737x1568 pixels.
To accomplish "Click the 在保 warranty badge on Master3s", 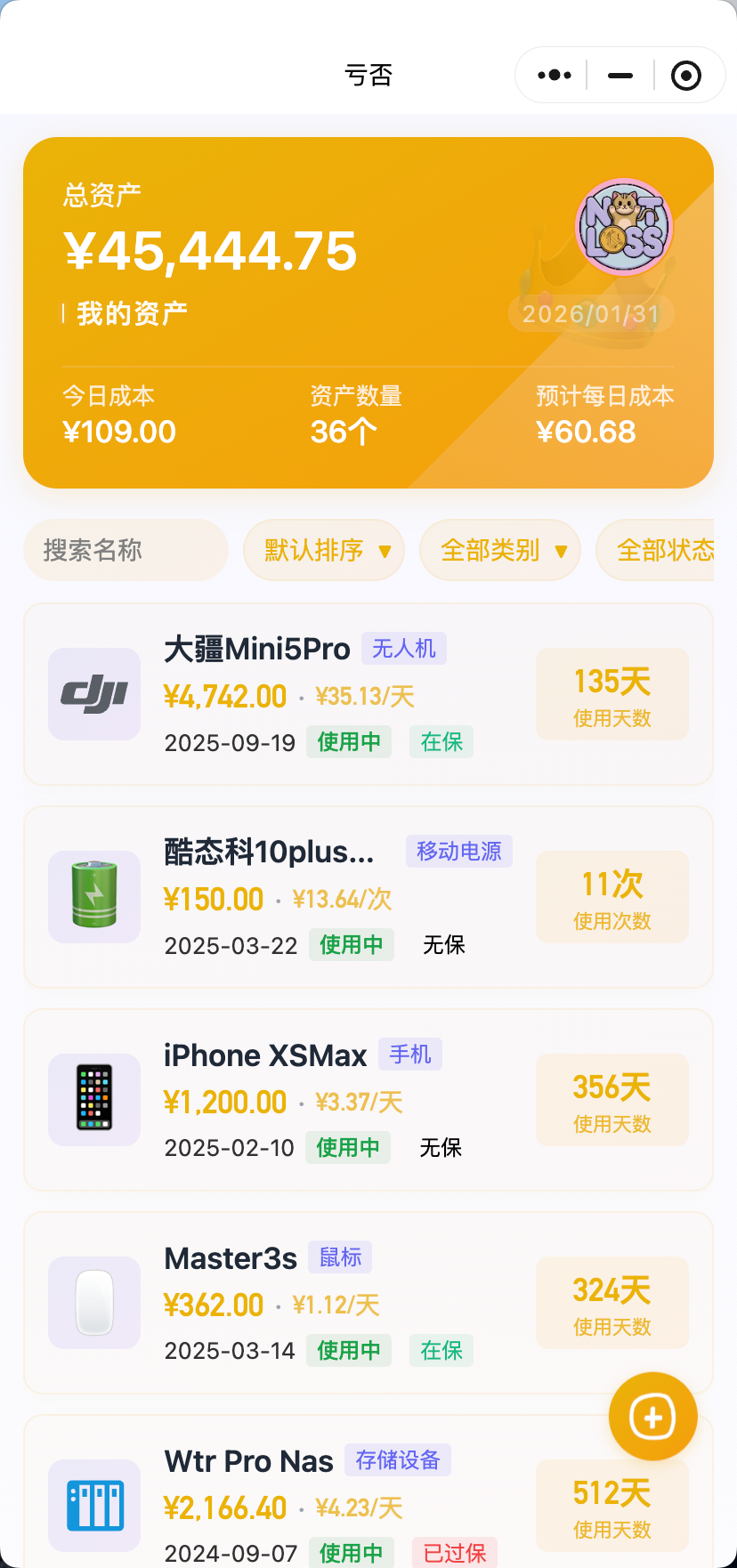I will (441, 1350).
